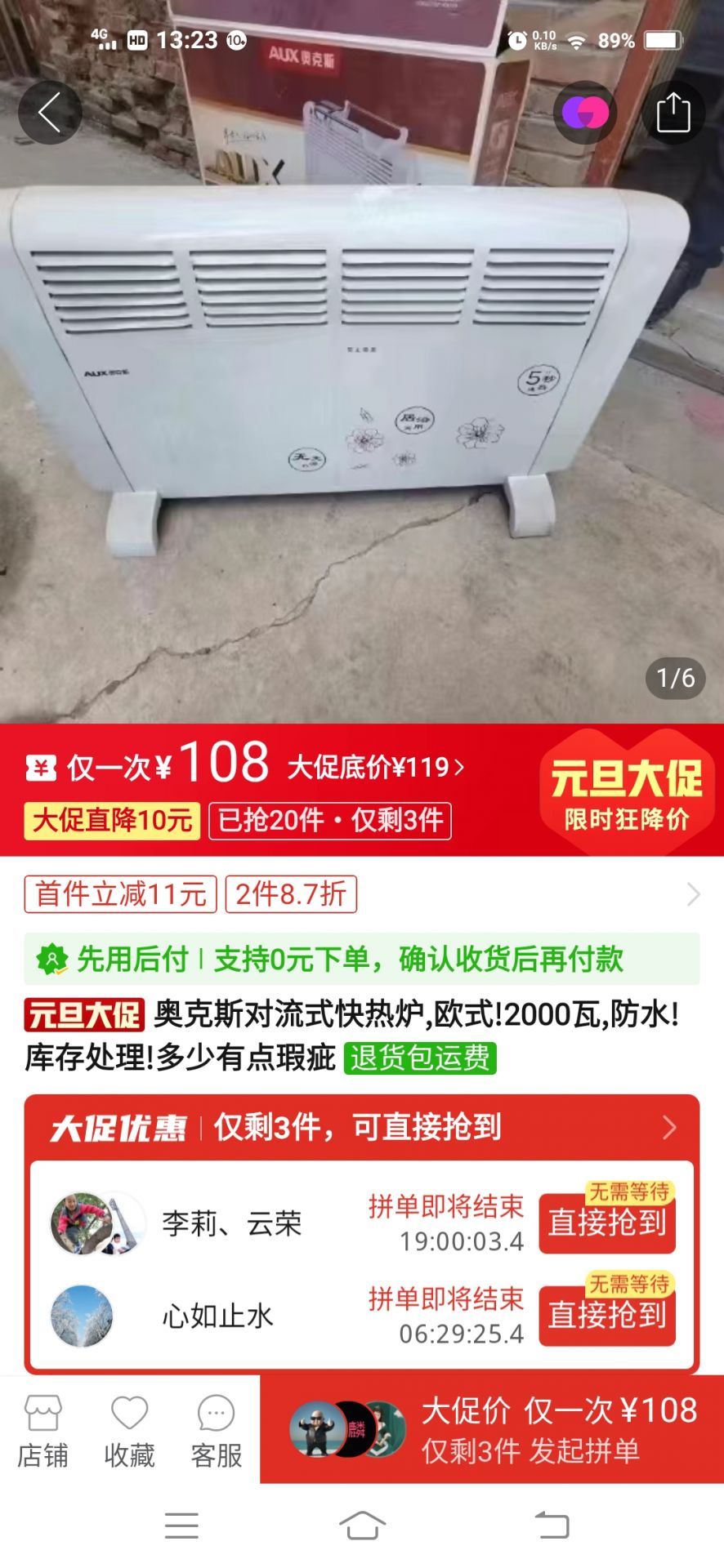Screen dimensions: 724x1568
Task: Open the 大促优惠 group-buy list
Action: pos(361,1128)
